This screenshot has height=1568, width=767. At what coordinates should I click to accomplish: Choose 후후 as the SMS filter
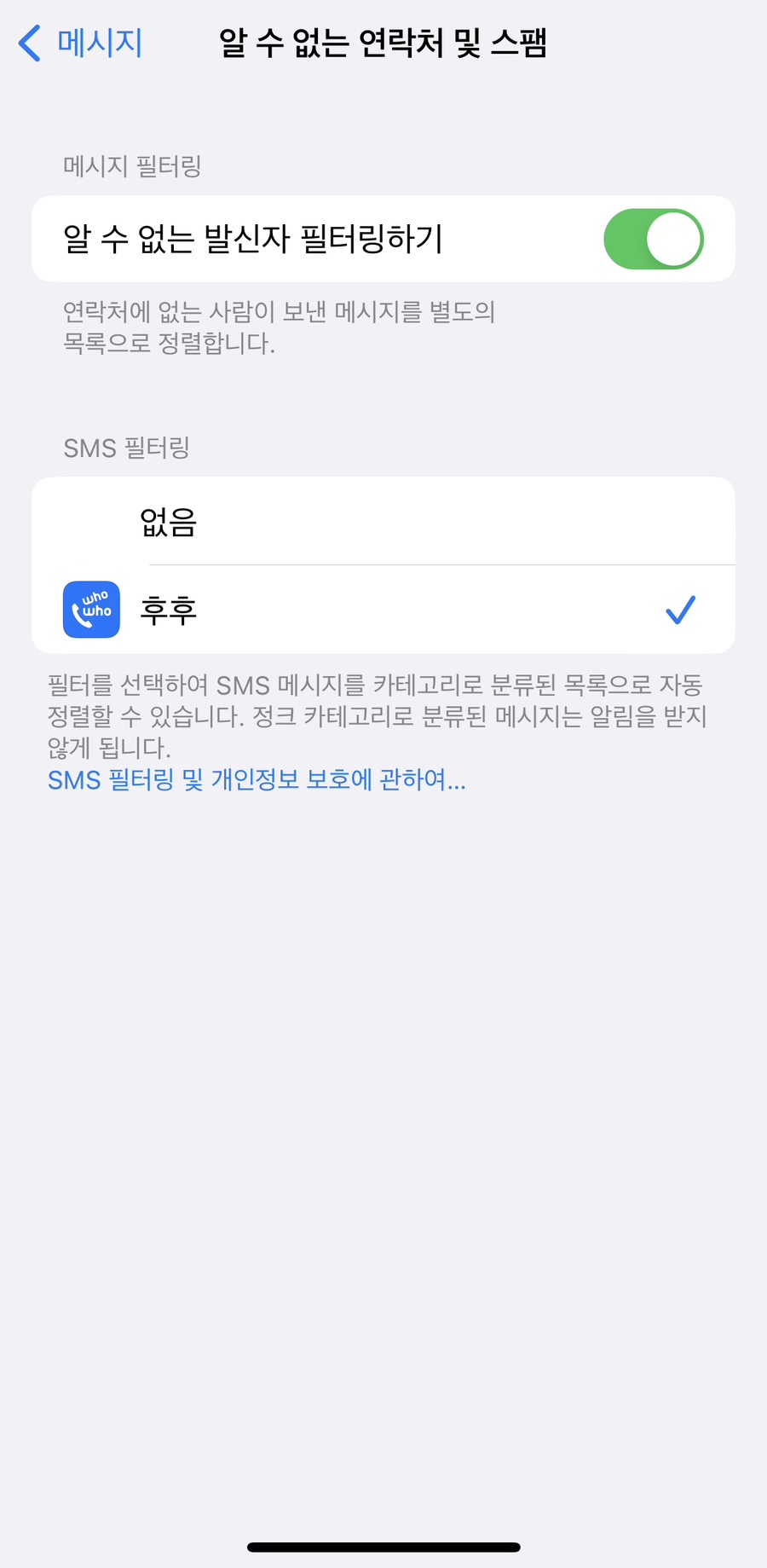point(383,610)
